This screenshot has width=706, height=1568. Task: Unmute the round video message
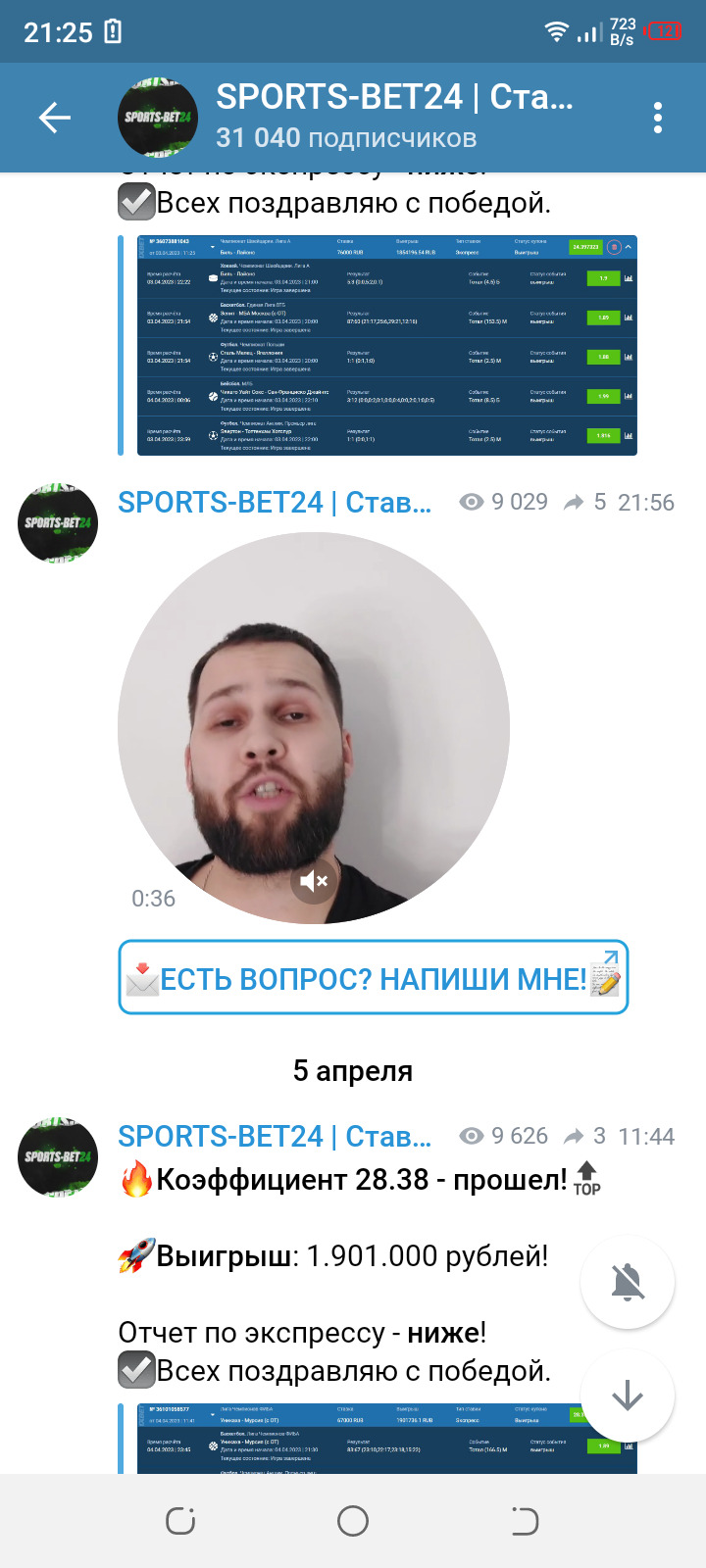[314, 881]
